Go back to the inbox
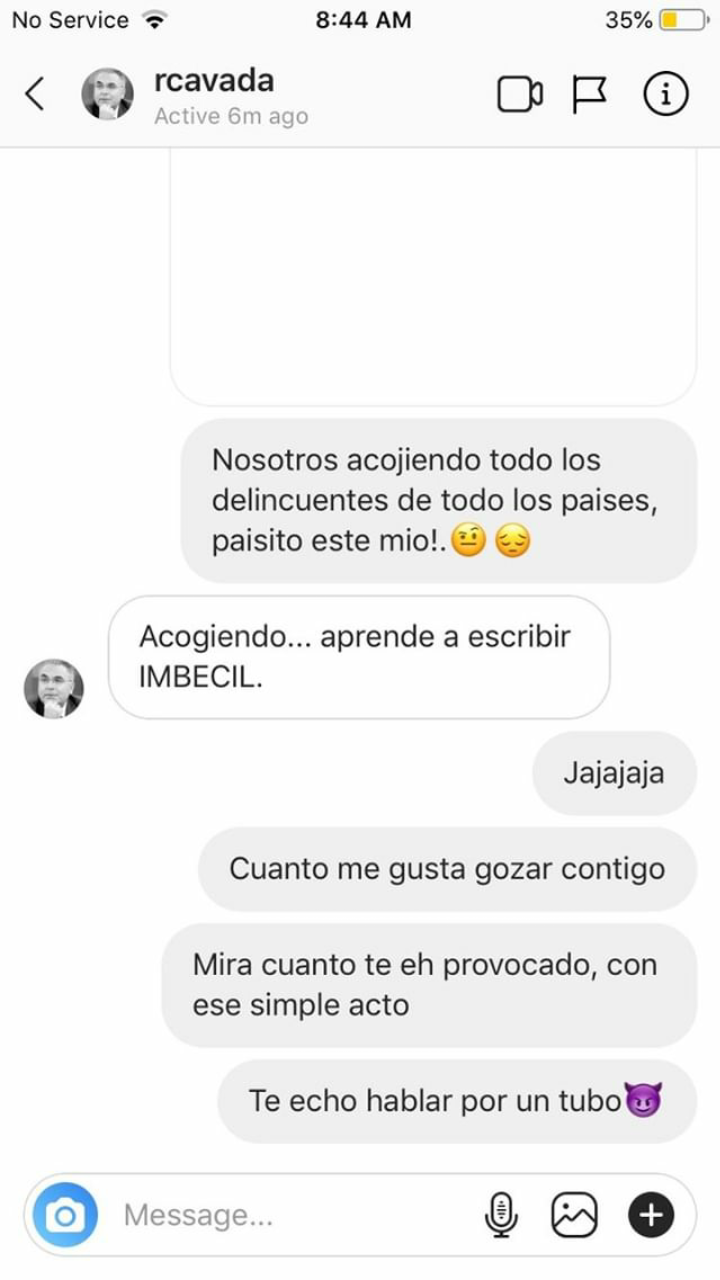The height and width of the screenshot is (1280, 720). [x=35, y=95]
